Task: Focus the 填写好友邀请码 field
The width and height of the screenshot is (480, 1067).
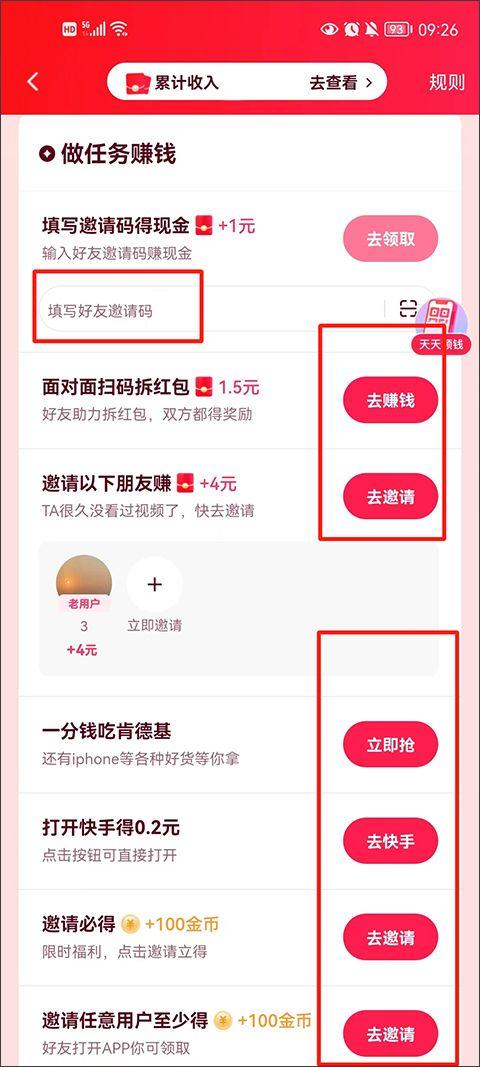Action: click(211, 310)
